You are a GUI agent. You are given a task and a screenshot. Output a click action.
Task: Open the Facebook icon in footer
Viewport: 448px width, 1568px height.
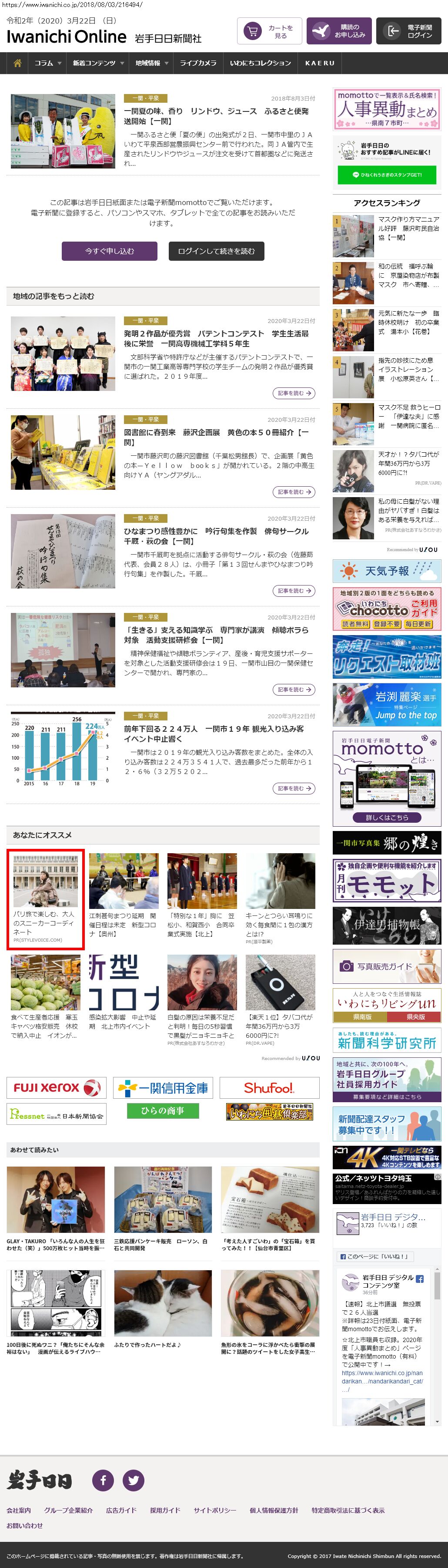coord(103,1480)
